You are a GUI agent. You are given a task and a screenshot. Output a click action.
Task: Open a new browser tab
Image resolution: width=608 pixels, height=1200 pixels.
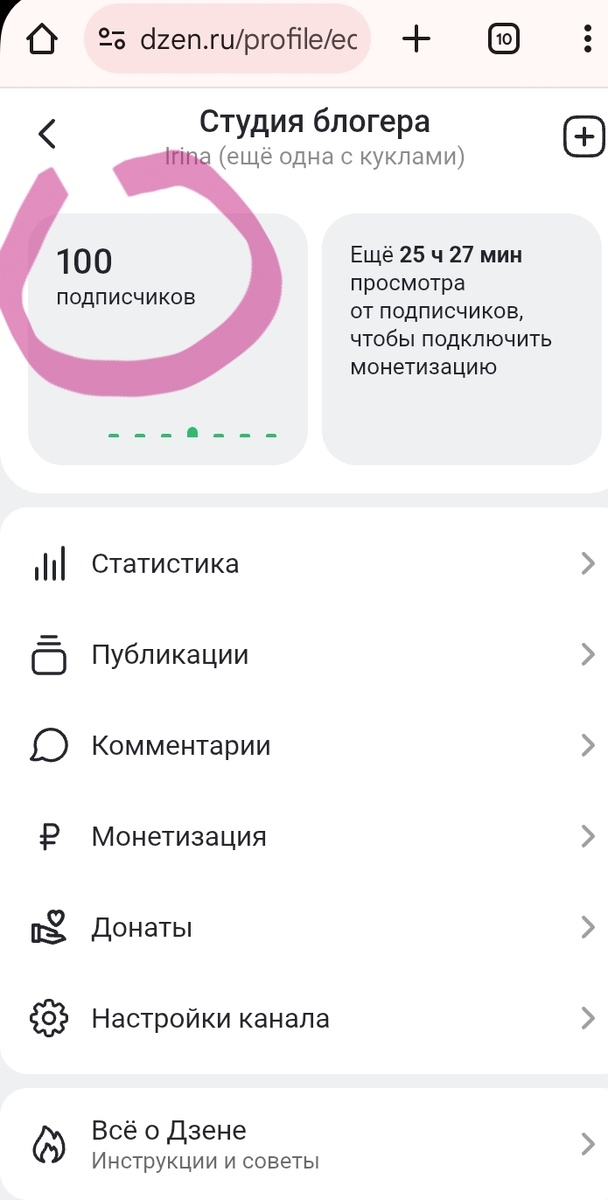[415, 39]
